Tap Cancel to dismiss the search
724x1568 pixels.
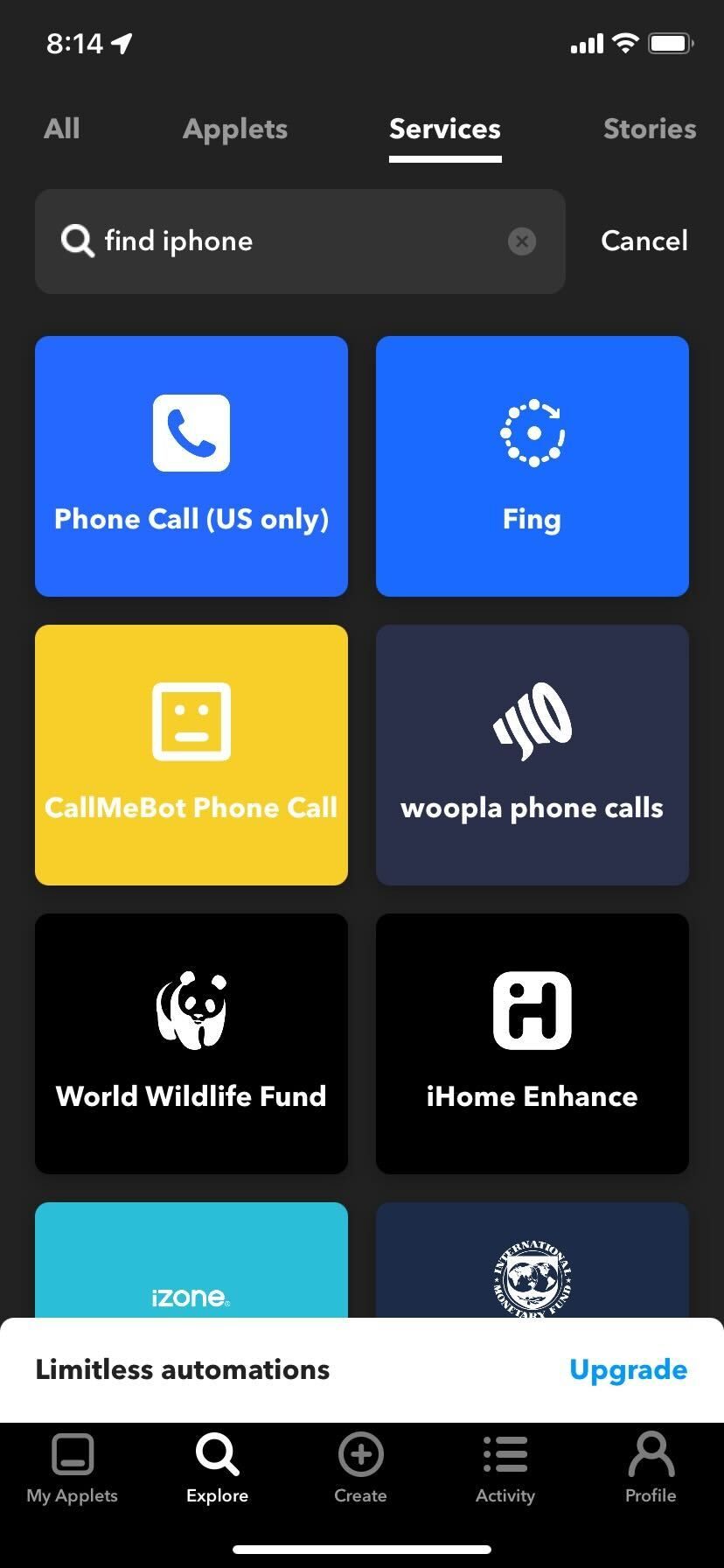point(644,241)
